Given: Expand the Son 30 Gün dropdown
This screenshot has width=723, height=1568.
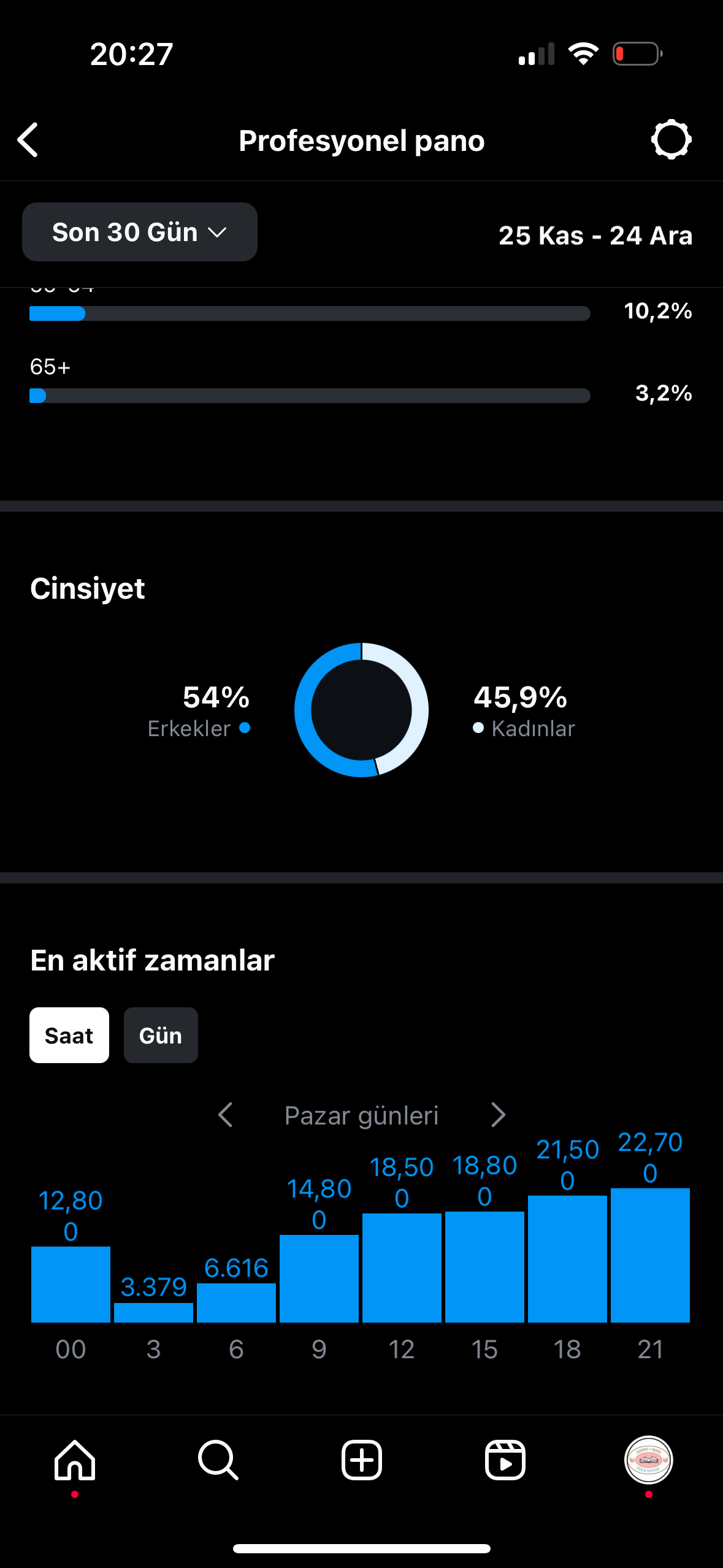Looking at the screenshot, I should tap(140, 232).
